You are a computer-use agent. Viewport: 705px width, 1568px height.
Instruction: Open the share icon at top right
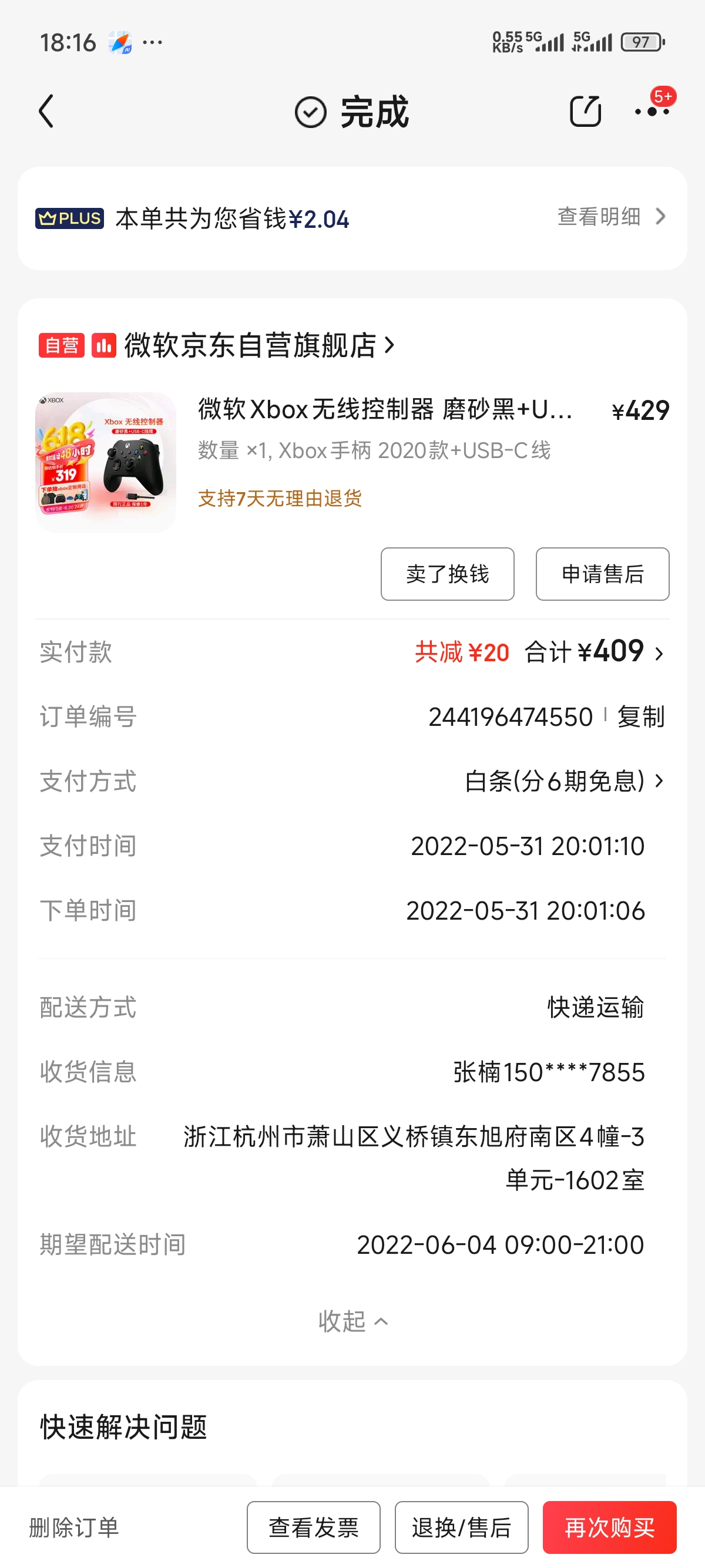[x=585, y=112]
